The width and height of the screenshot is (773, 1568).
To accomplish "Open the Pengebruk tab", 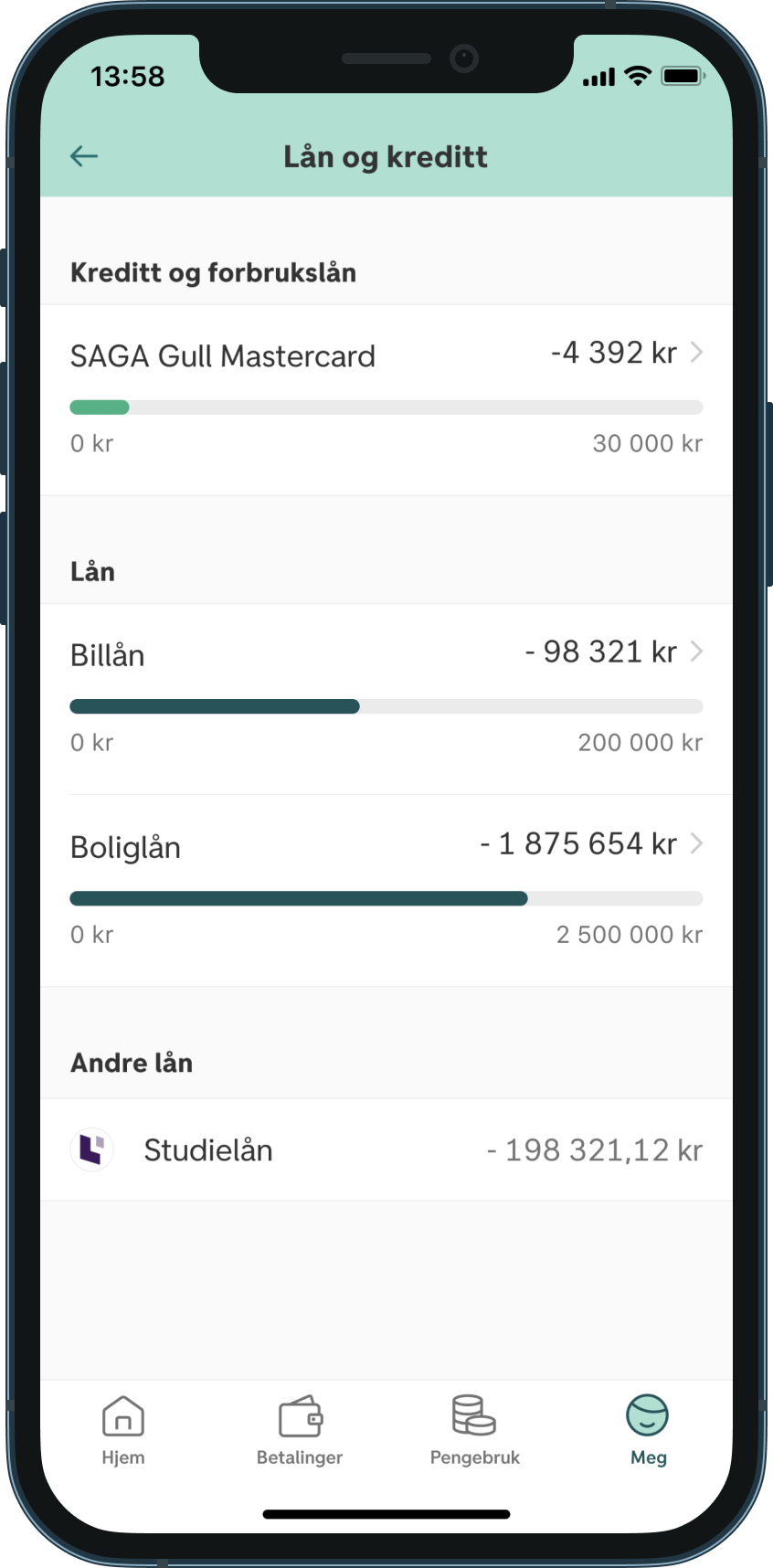I will [x=474, y=1431].
